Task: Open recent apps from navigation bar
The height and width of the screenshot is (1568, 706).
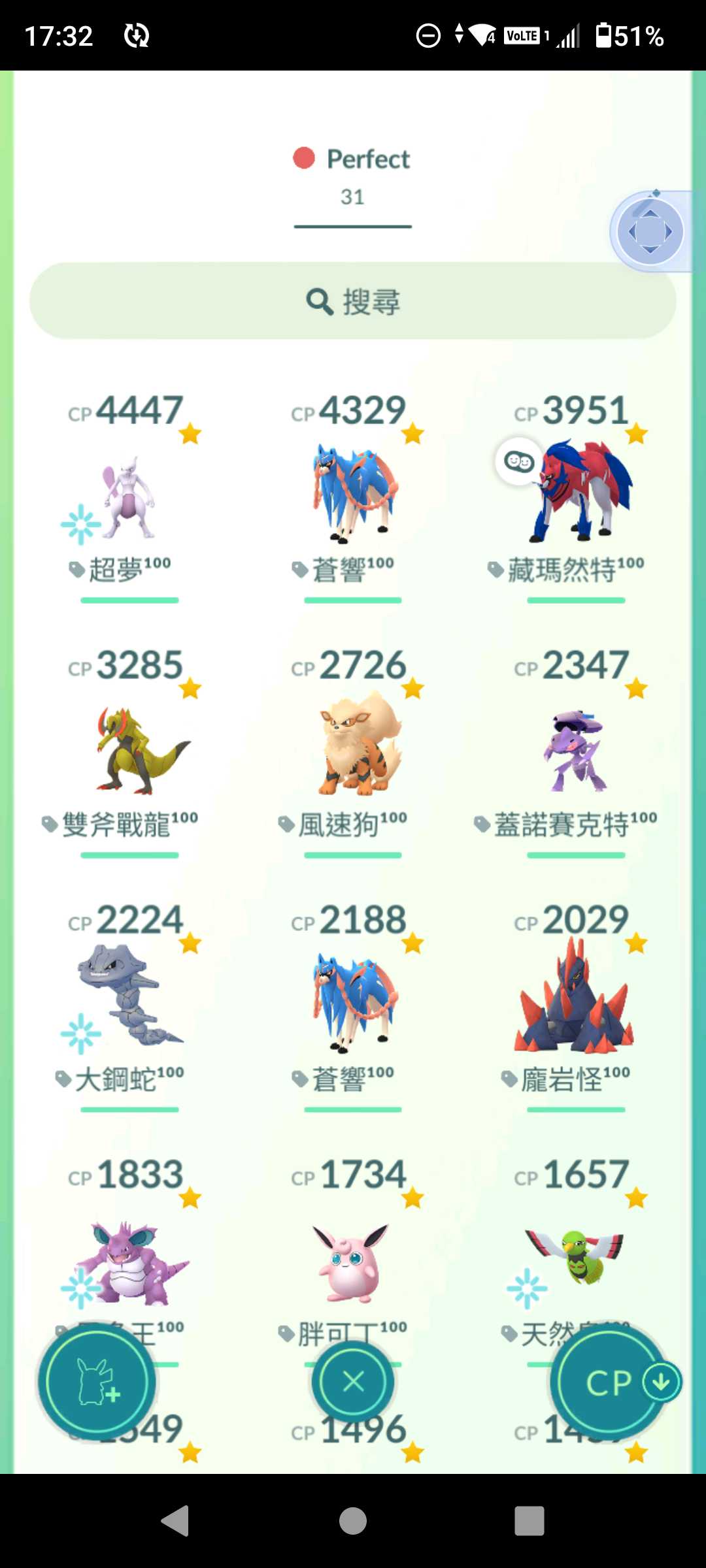Action: (529, 1521)
